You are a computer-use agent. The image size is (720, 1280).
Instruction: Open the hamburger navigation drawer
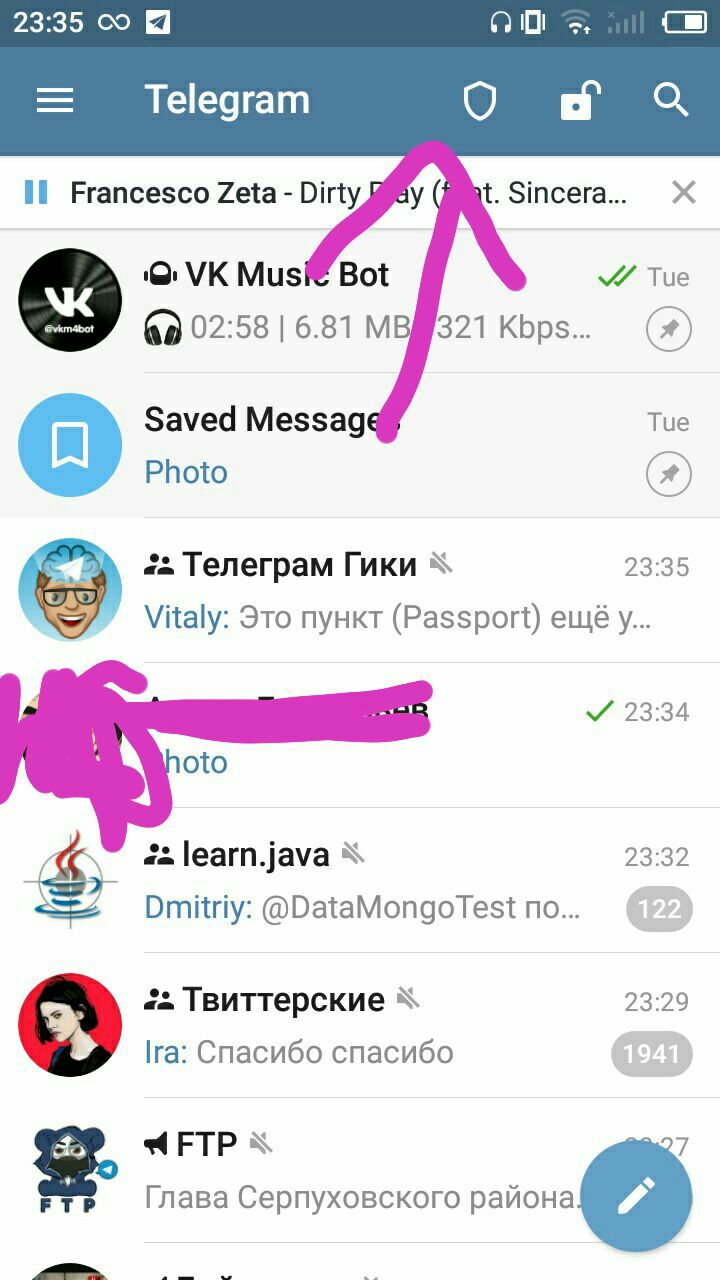pyautogui.click(x=55, y=100)
